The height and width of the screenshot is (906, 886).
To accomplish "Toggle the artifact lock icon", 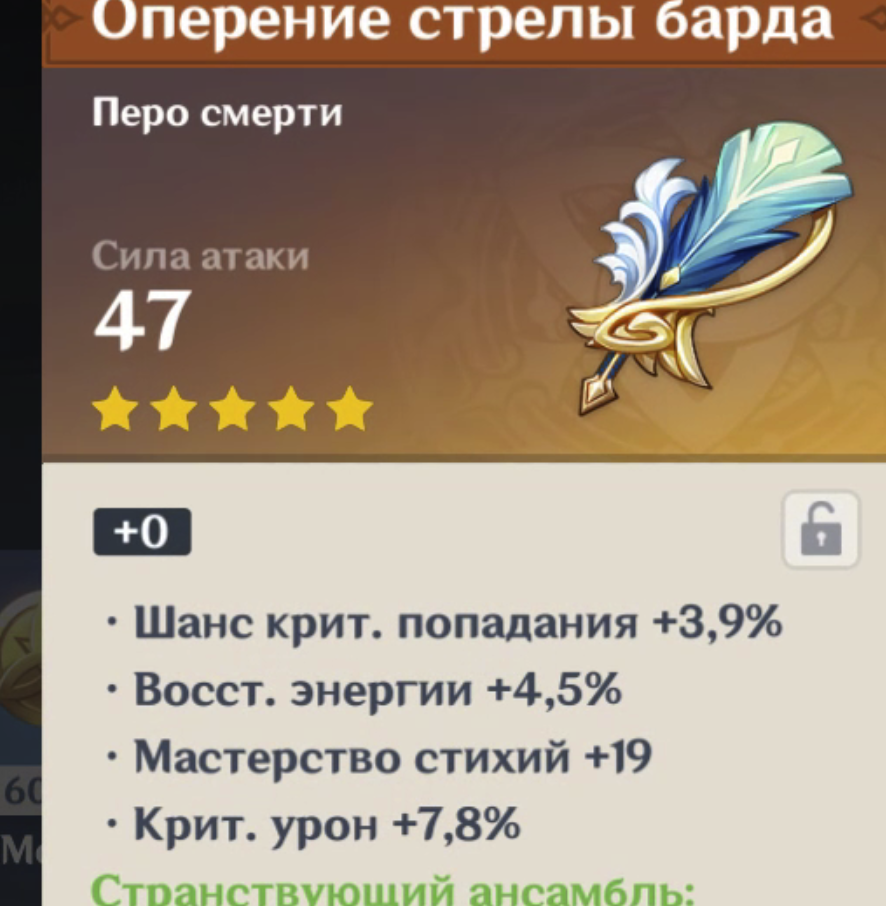I will (x=820, y=530).
